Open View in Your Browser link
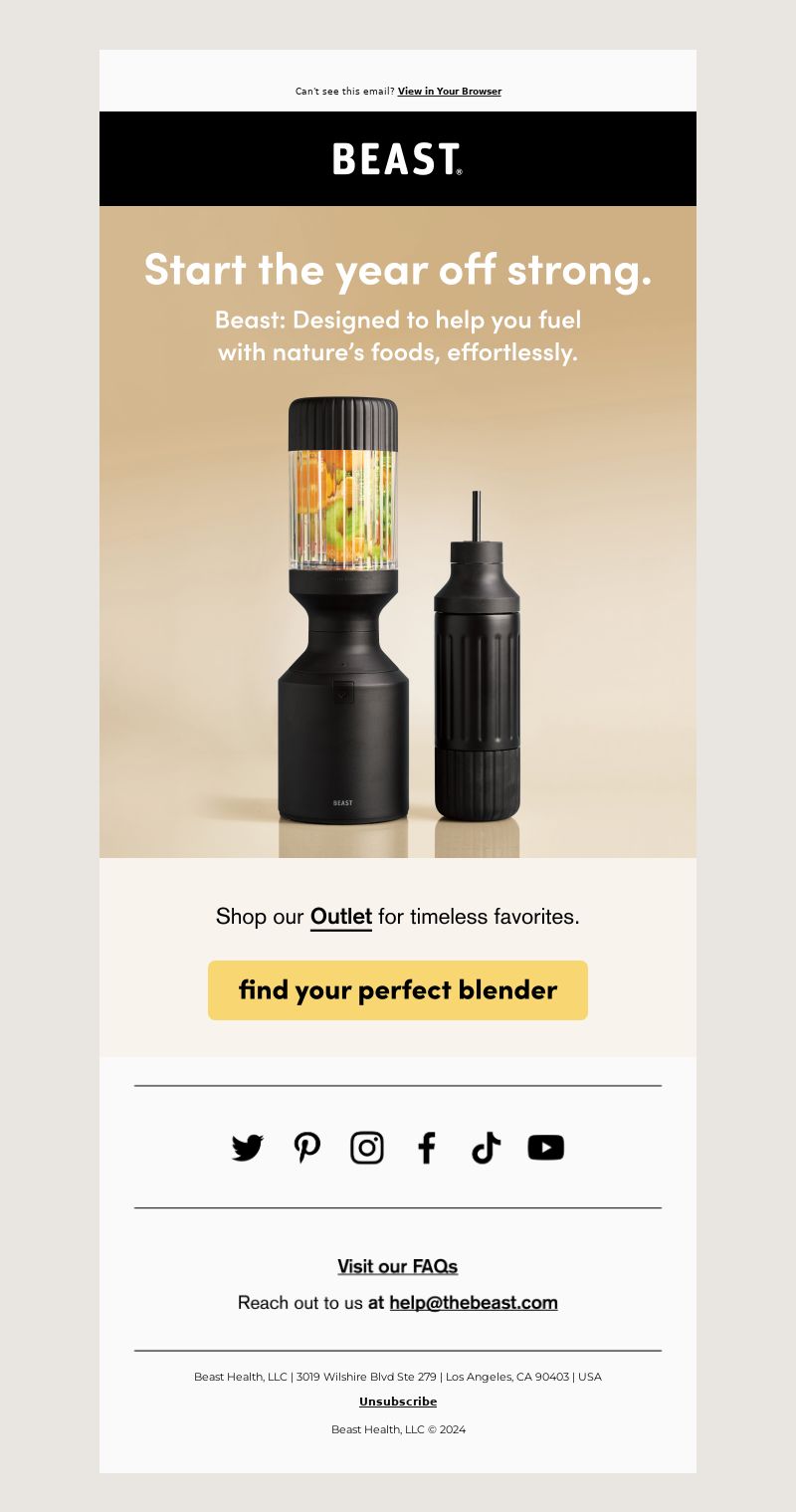The width and height of the screenshot is (796, 1512). click(449, 92)
